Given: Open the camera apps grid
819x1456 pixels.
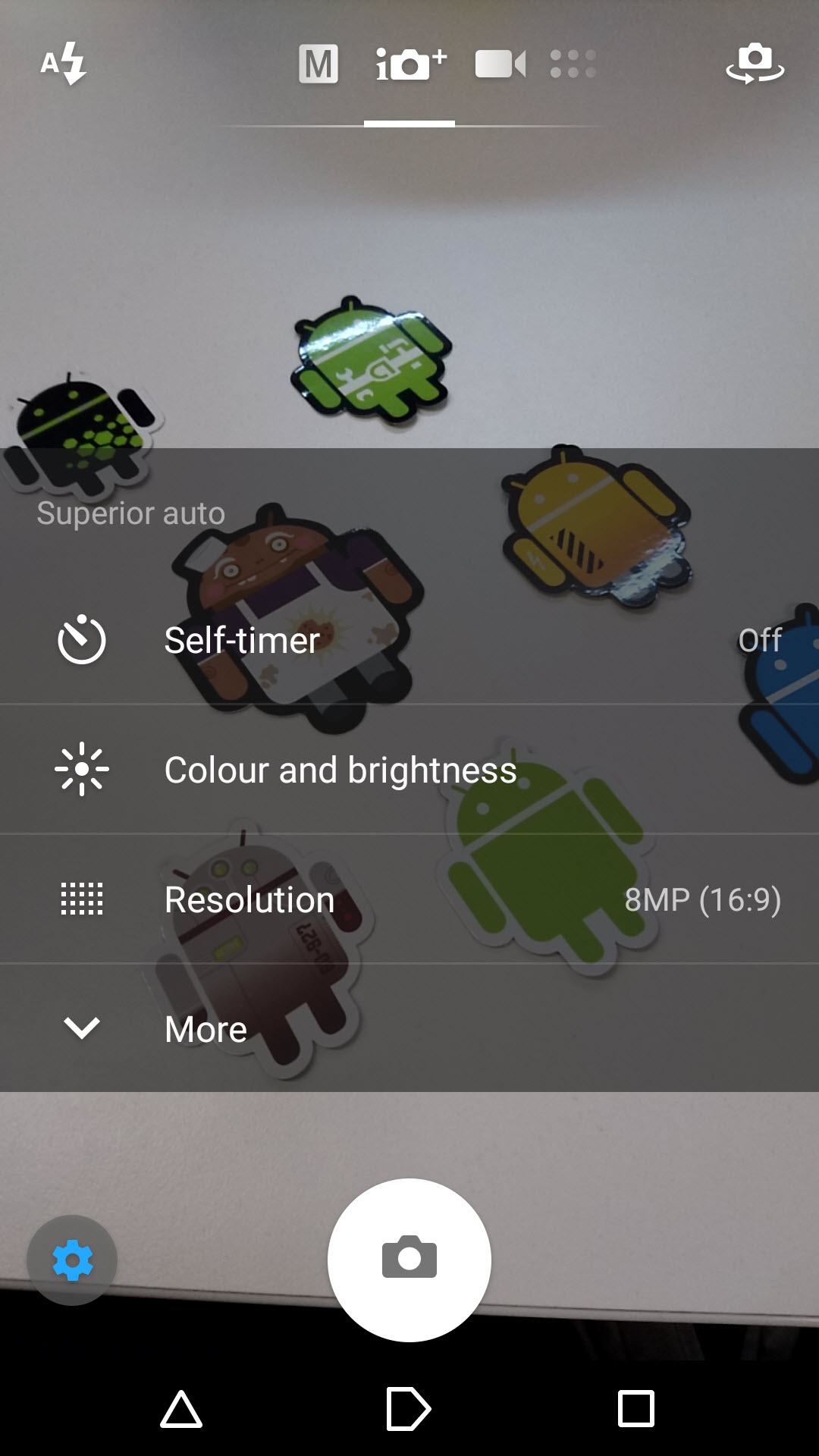Looking at the screenshot, I should coord(573,64).
